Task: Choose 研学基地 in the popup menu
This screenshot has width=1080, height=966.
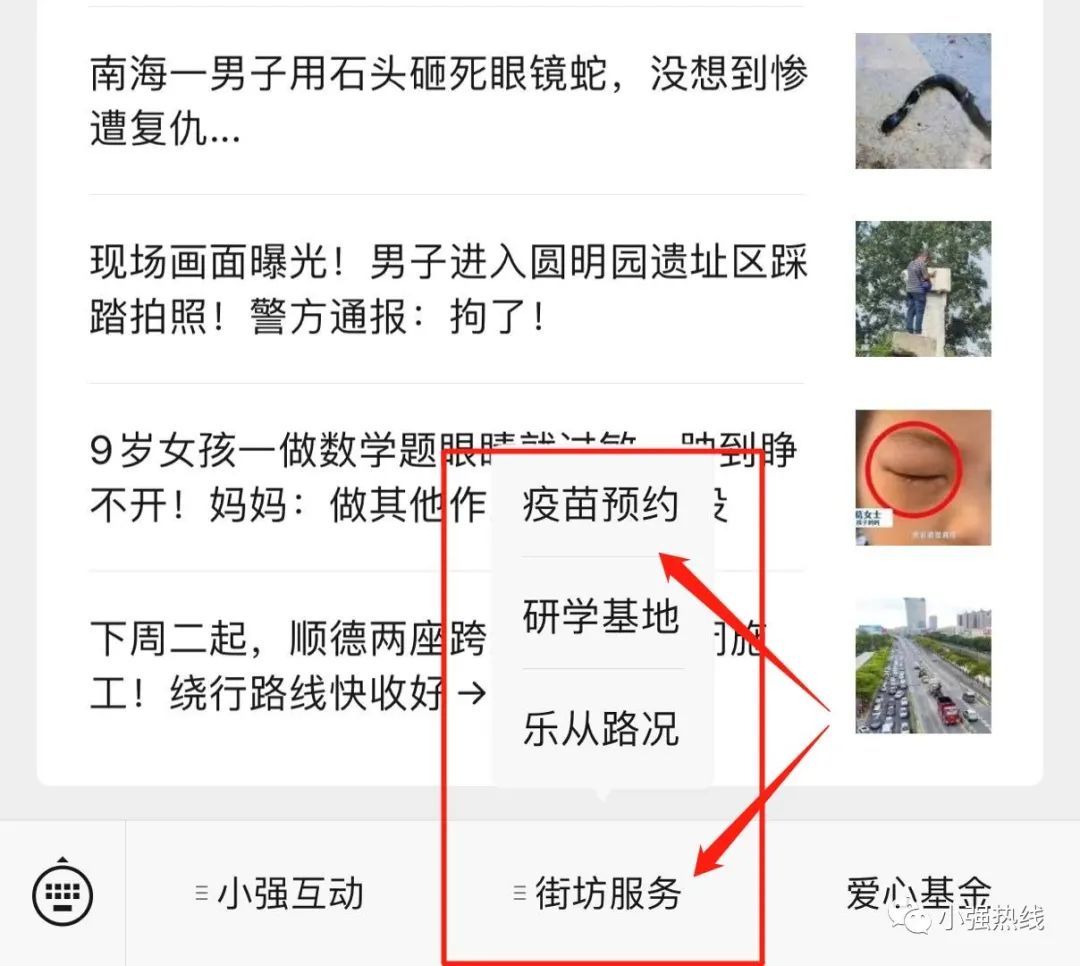Action: click(602, 617)
